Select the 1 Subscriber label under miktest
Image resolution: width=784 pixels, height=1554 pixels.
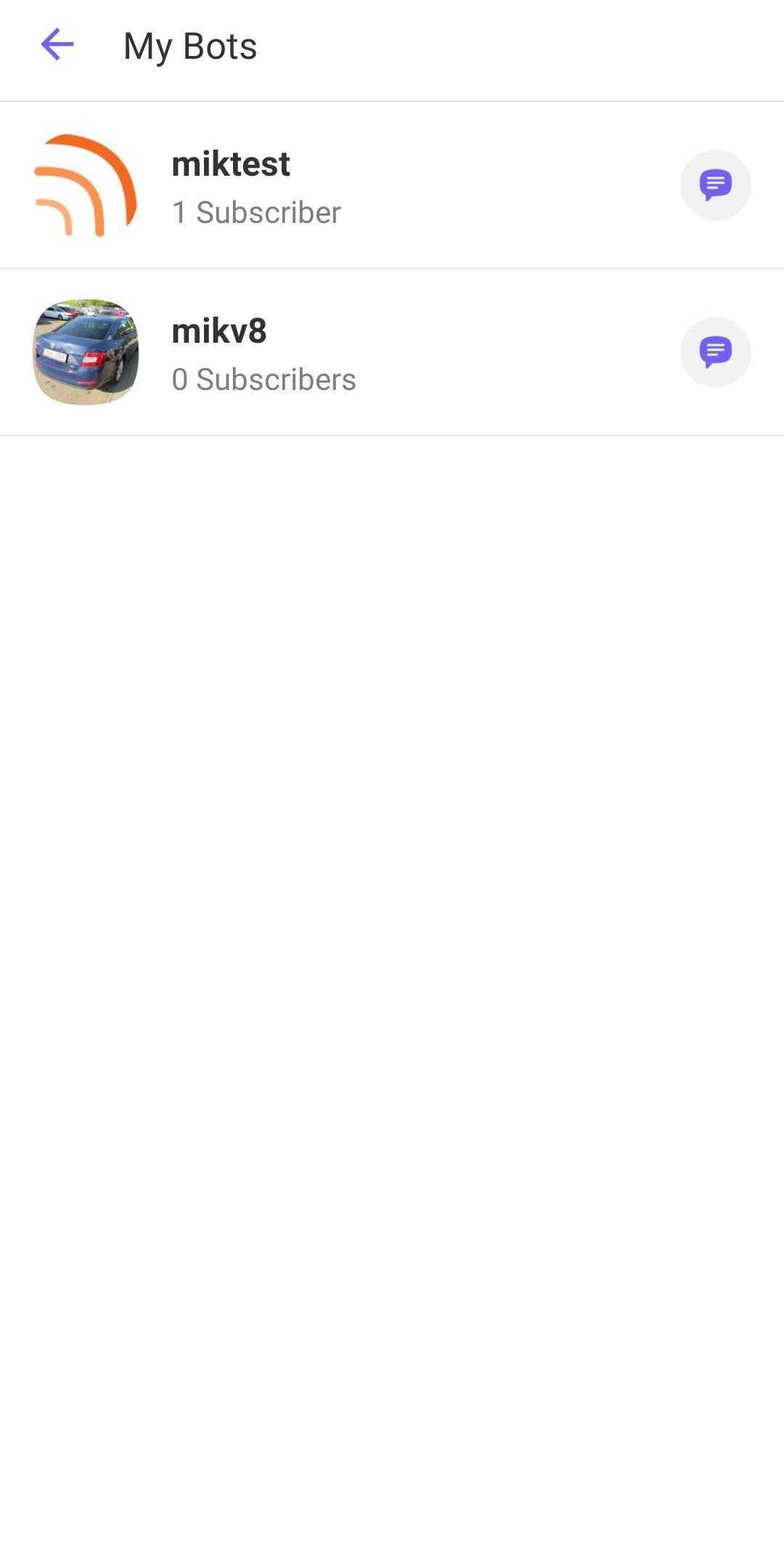[x=256, y=213]
